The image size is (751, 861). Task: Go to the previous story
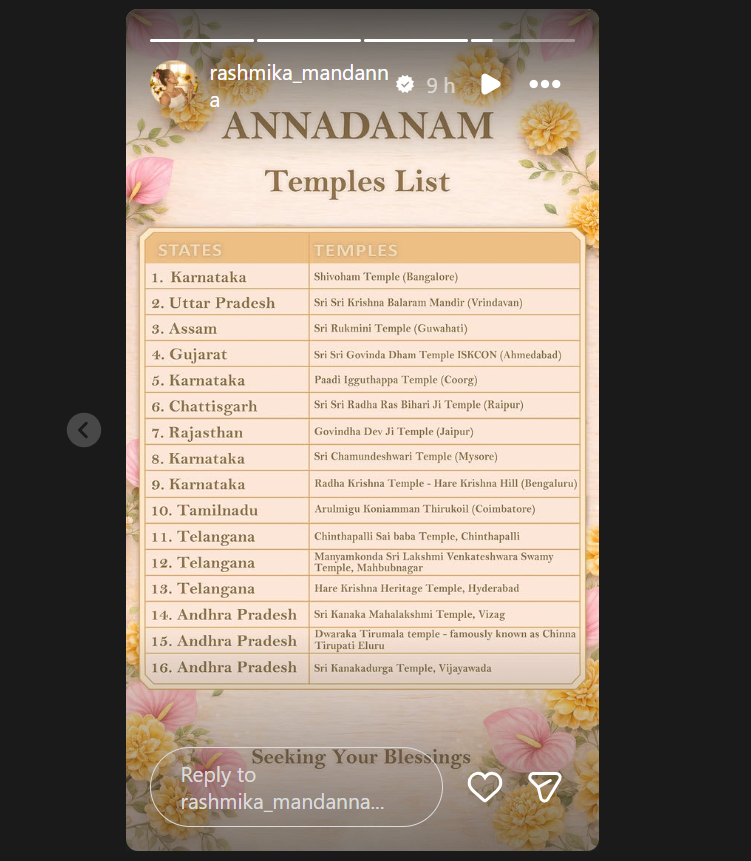pos(84,430)
